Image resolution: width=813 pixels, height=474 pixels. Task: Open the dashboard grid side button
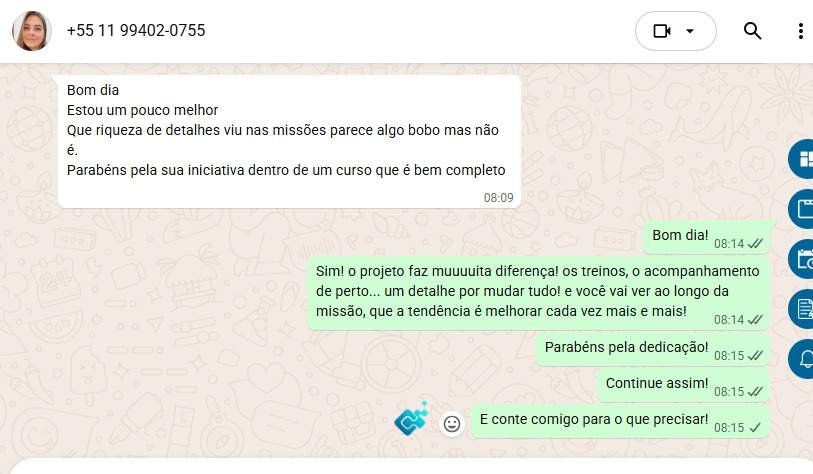click(803, 159)
